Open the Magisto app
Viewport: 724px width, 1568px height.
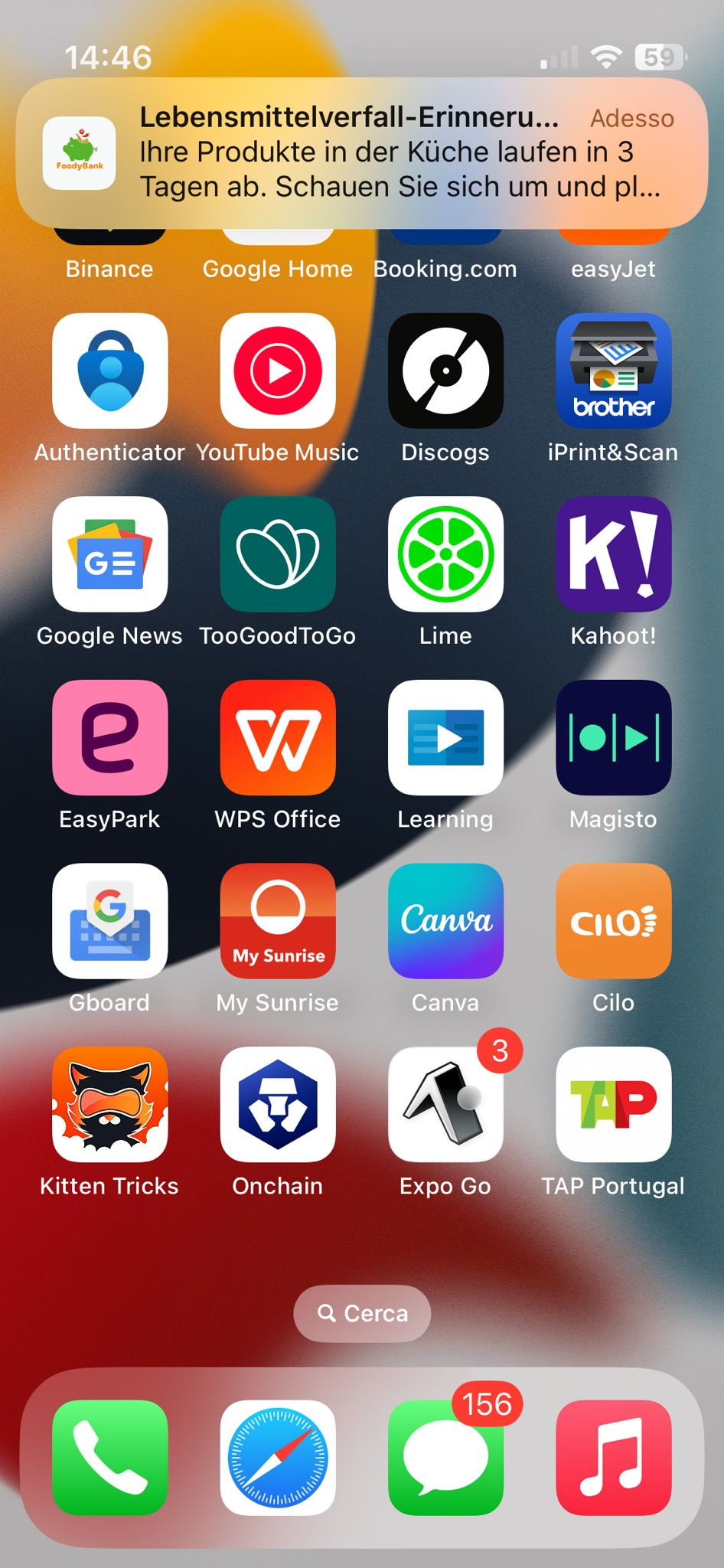(x=614, y=737)
